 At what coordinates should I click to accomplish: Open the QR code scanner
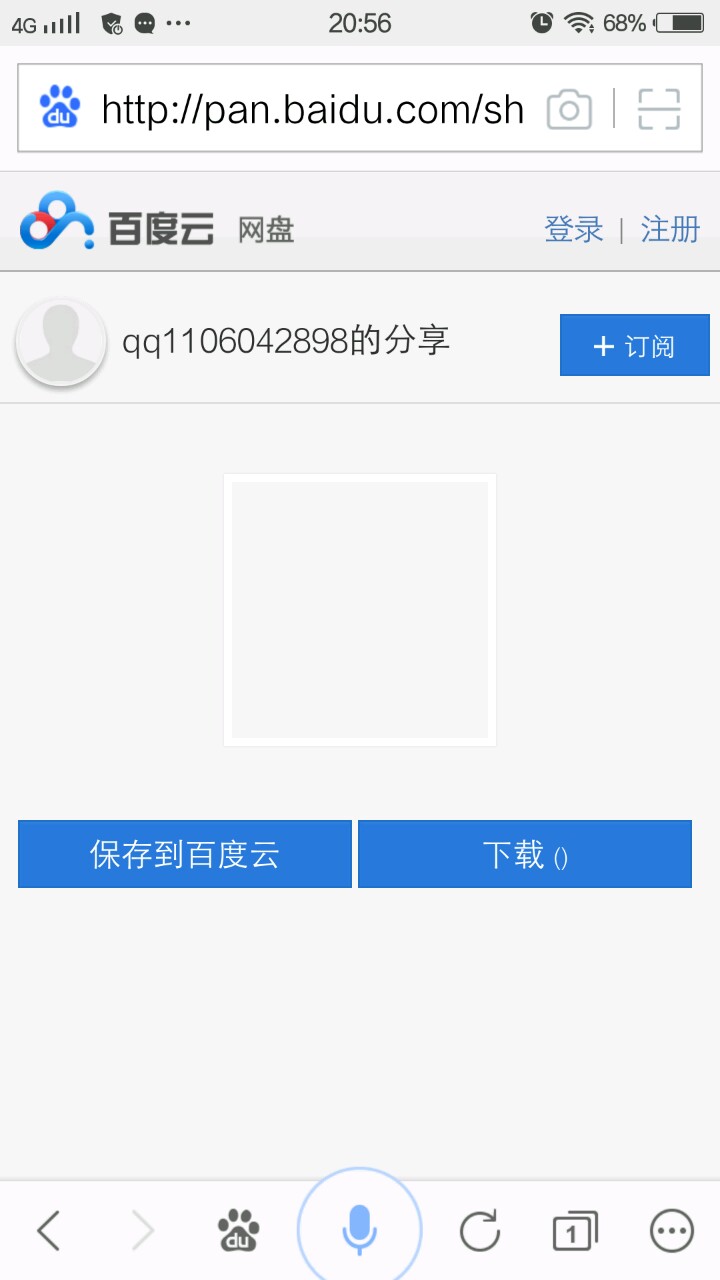[x=659, y=109]
